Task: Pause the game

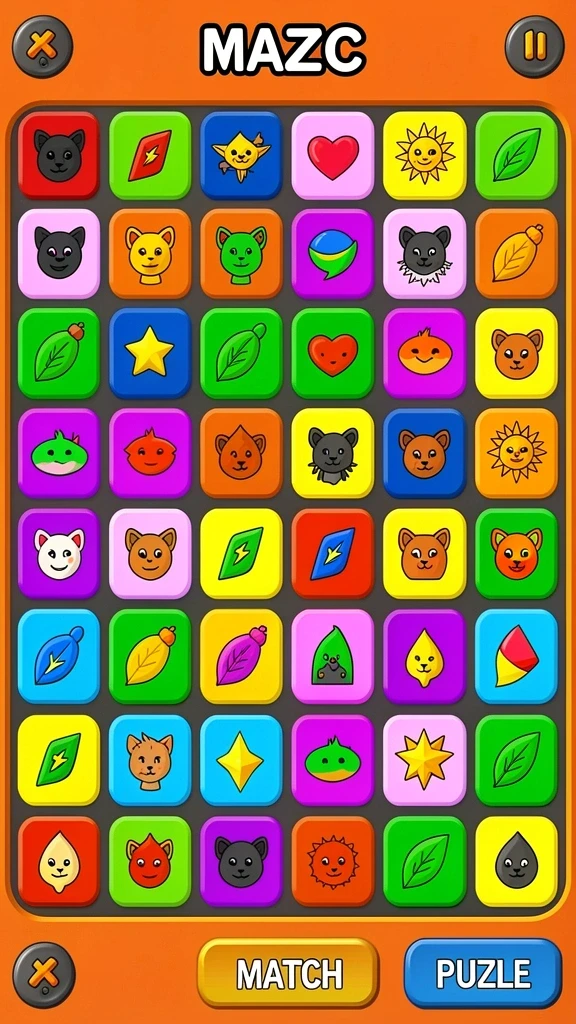Action: pos(534,46)
